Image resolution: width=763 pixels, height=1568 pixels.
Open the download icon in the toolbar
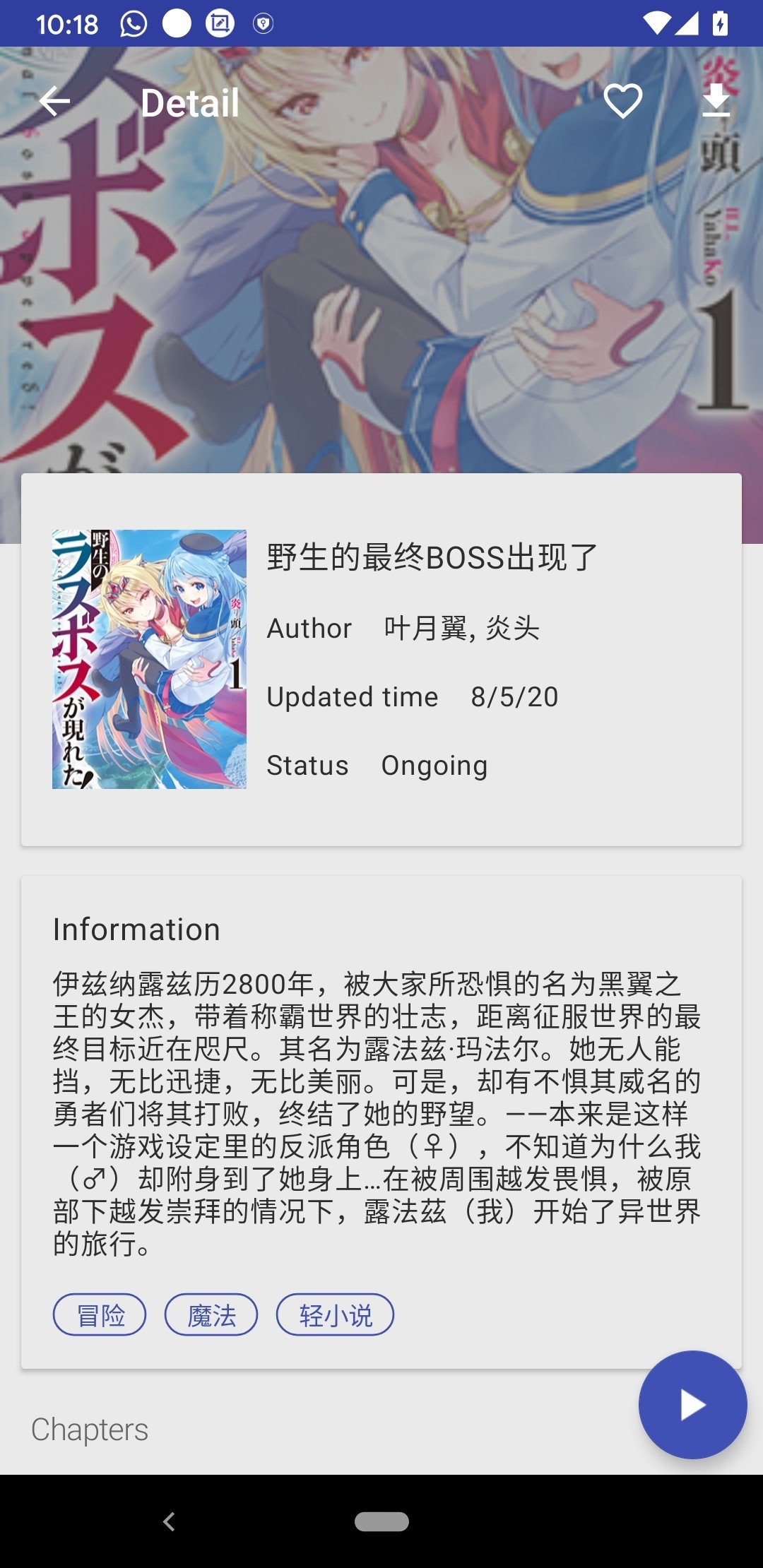click(x=716, y=101)
